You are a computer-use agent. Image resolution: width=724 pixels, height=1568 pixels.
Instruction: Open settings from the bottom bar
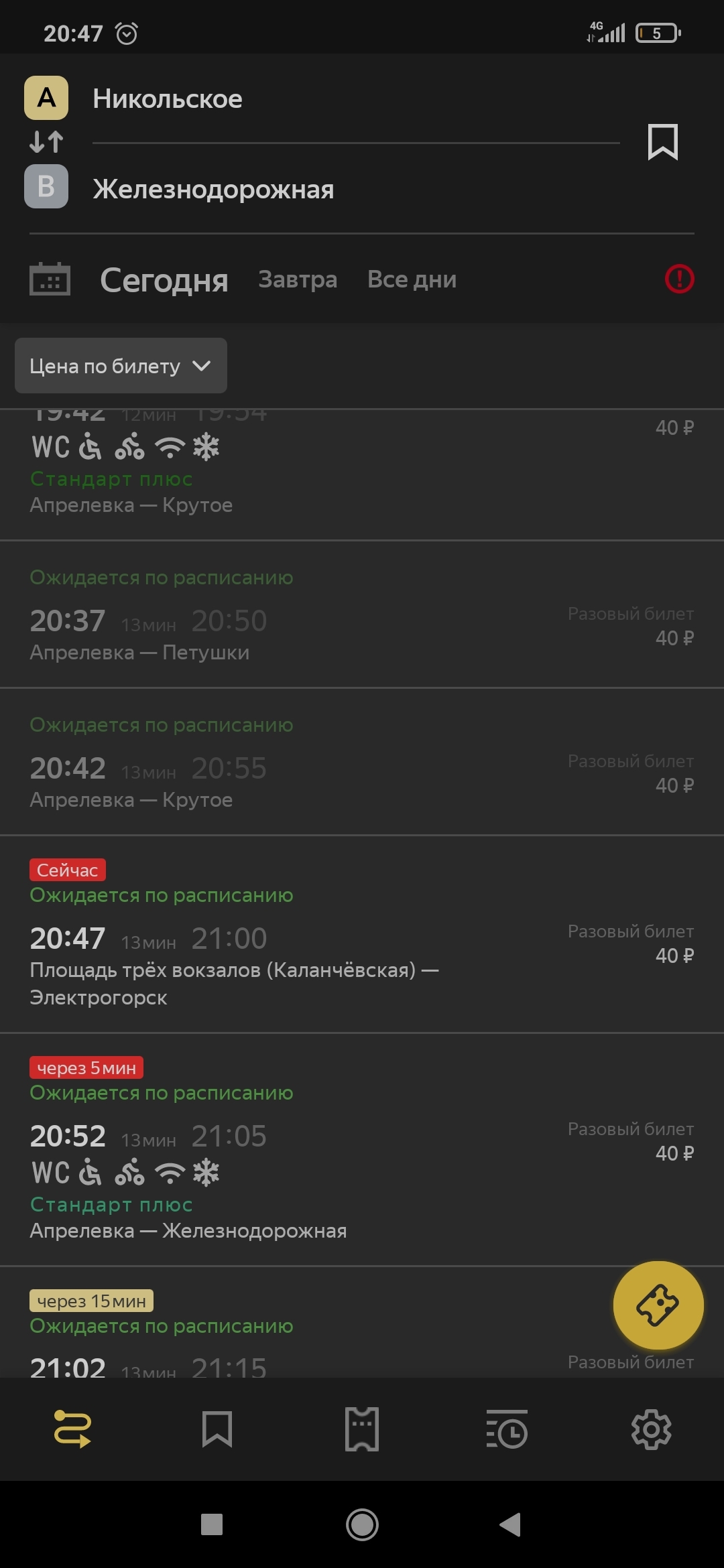651,1429
